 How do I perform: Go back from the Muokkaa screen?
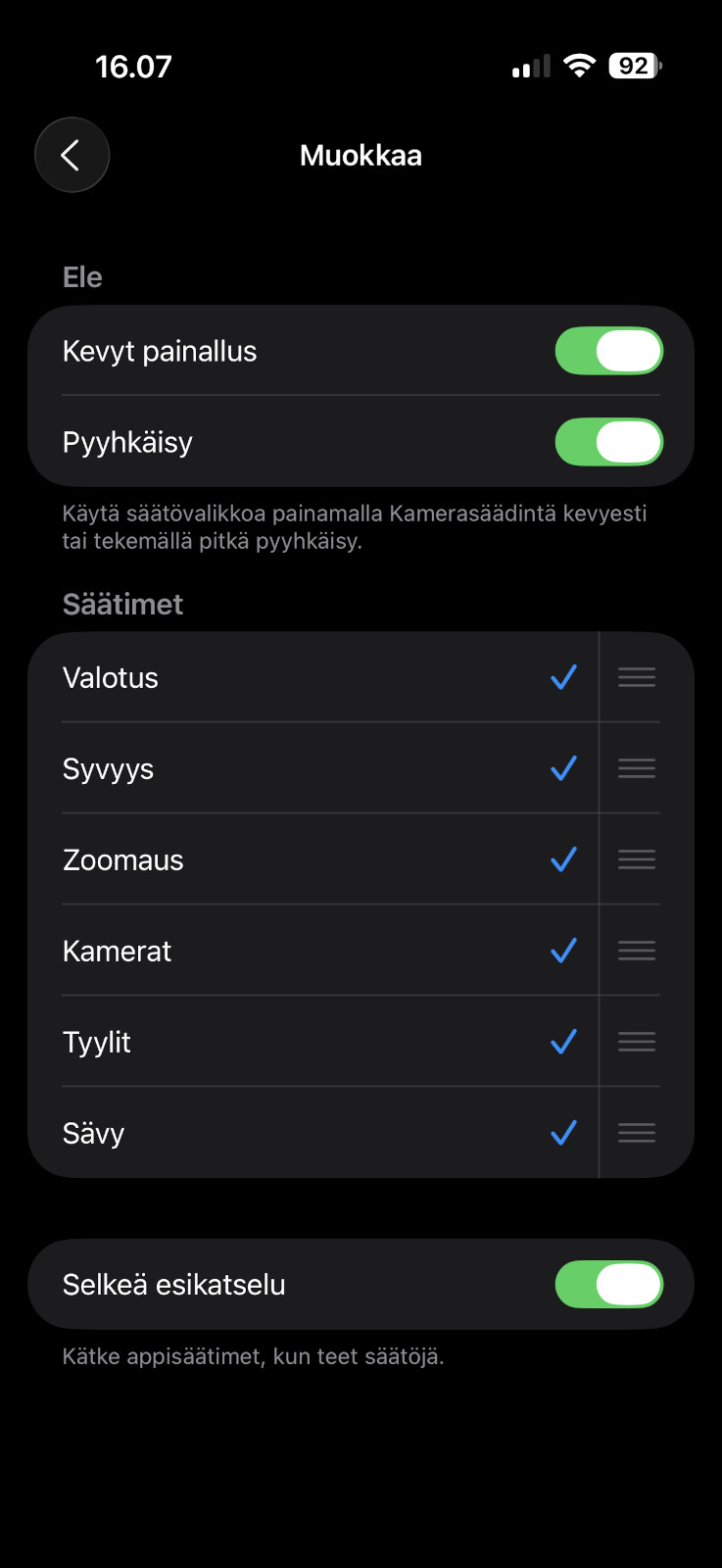point(72,155)
